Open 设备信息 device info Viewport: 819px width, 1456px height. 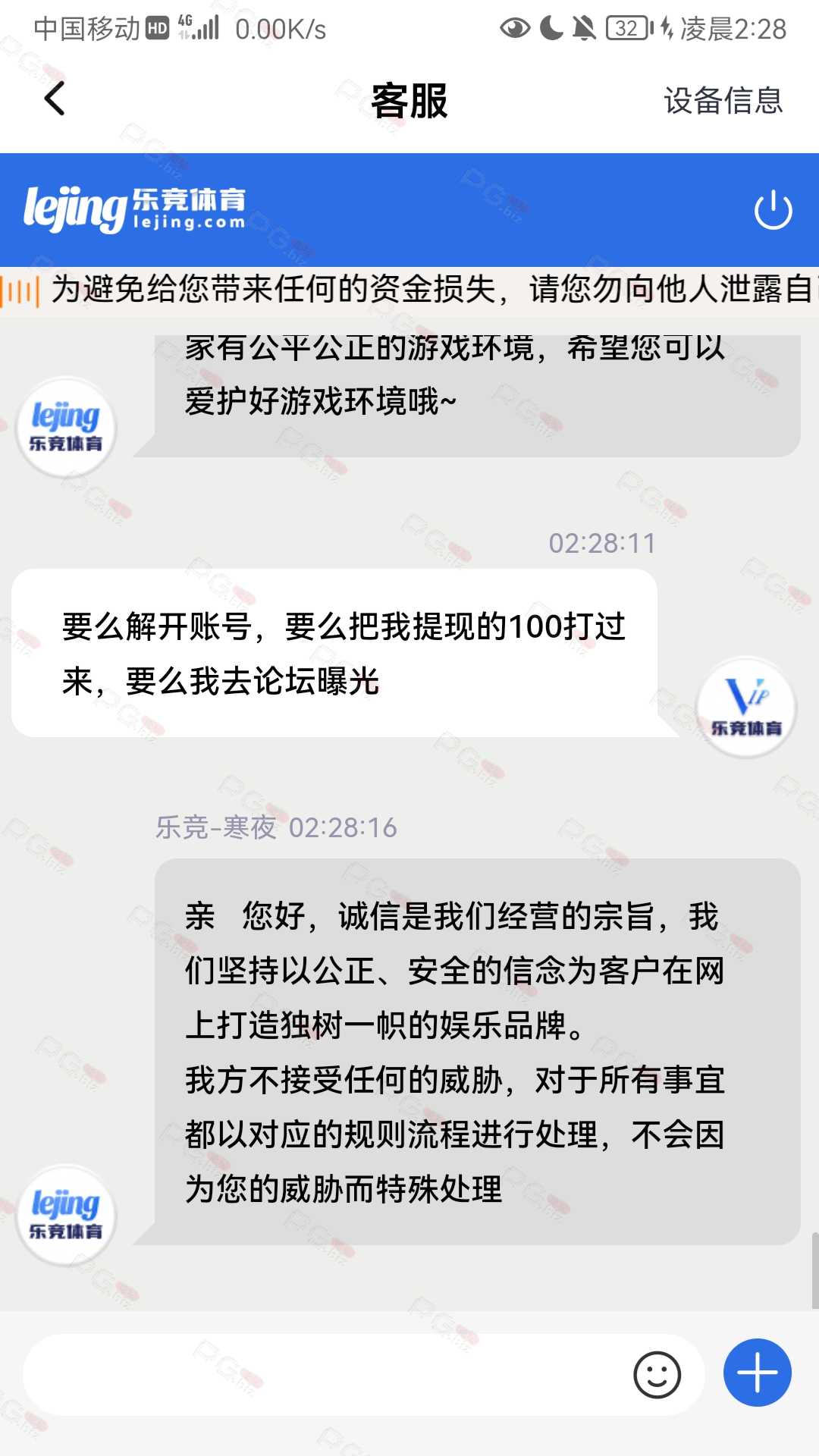tap(723, 100)
